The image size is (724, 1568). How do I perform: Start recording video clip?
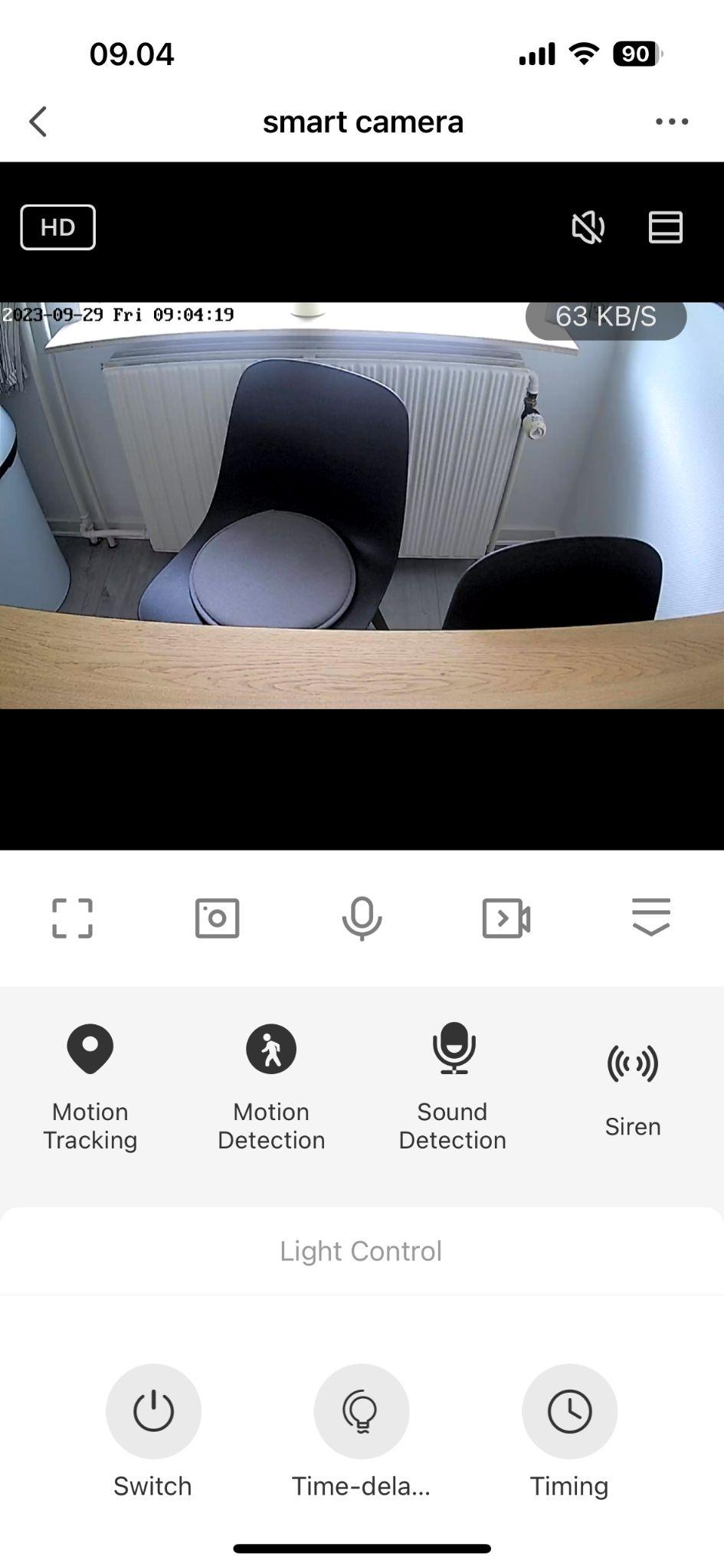point(506,918)
